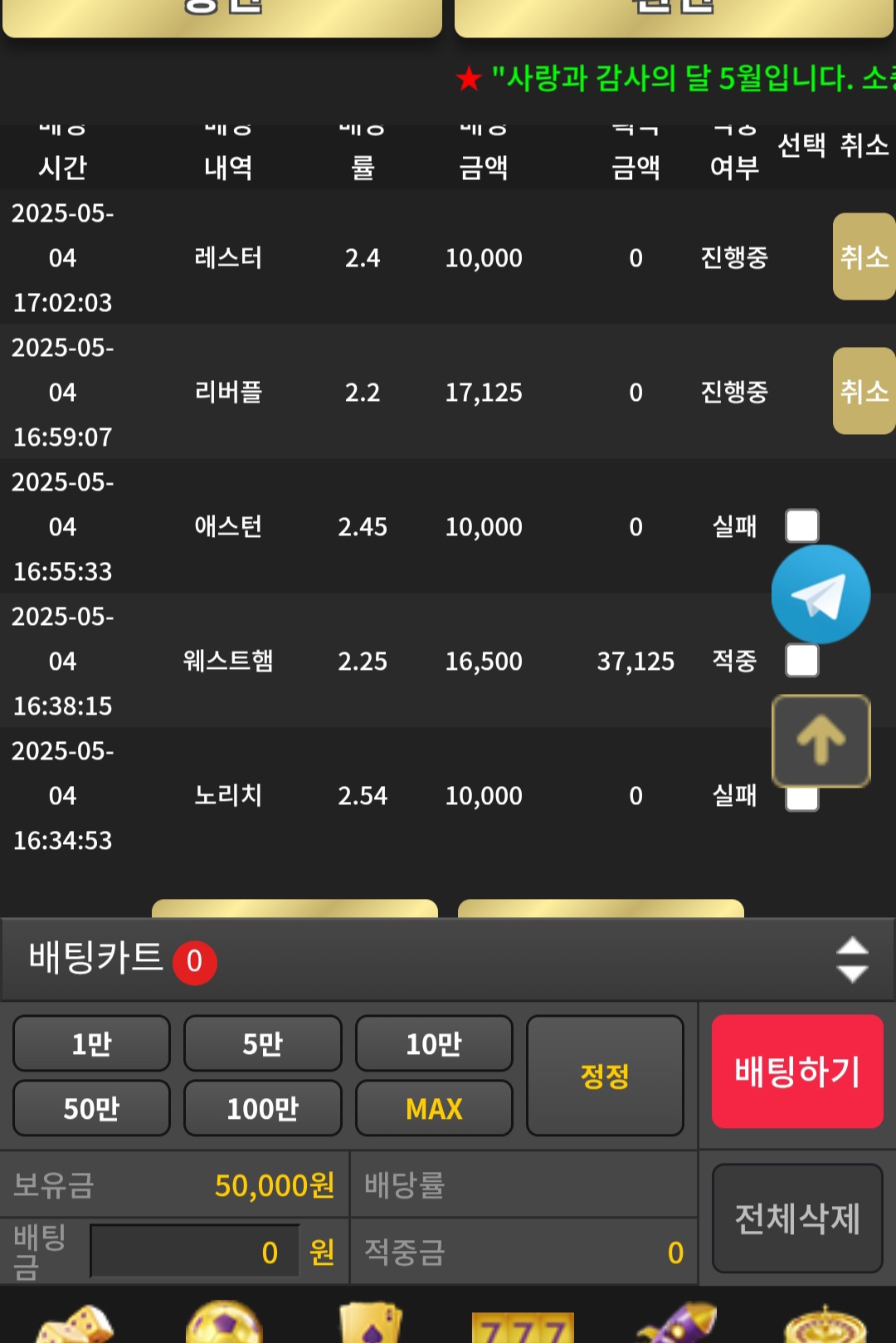Viewport: 896px width, 1343px height.
Task: Open the Telegram floating icon
Action: (821, 594)
